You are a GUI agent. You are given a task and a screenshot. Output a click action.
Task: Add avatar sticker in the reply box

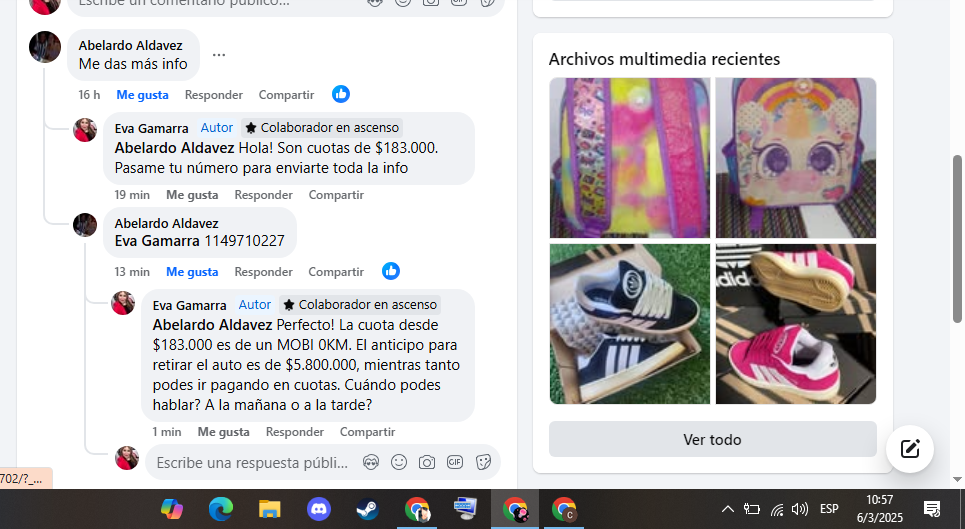pos(371,462)
